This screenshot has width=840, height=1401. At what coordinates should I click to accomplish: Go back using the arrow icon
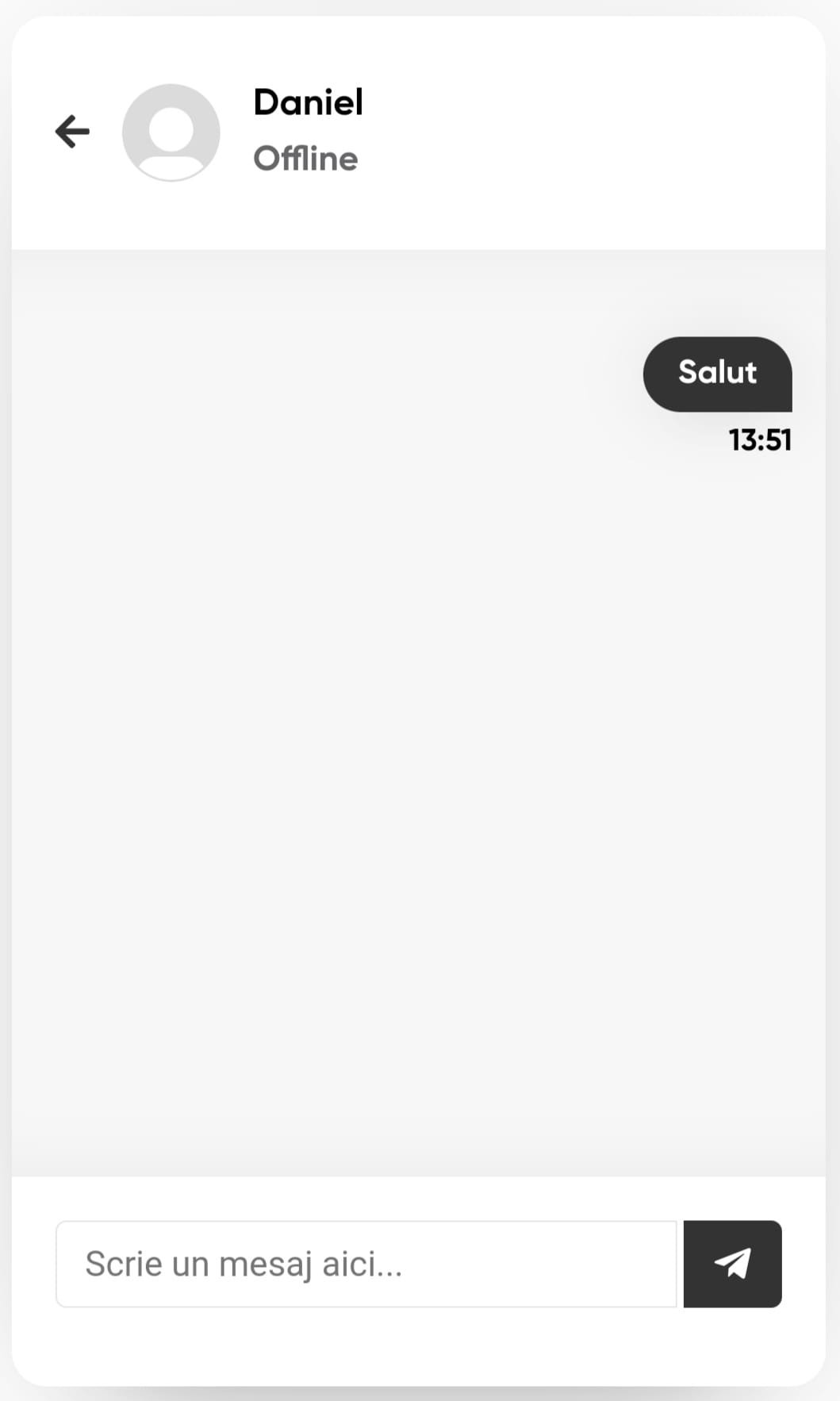(72, 132)
